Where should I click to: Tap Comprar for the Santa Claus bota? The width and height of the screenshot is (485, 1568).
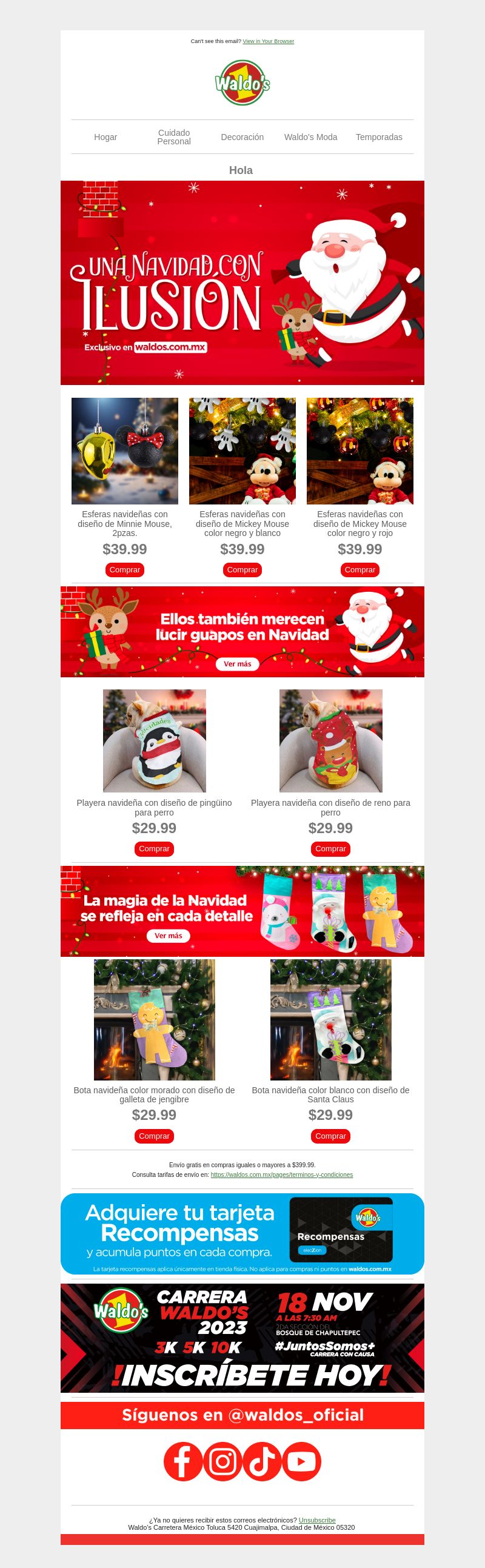point(330,1136)
